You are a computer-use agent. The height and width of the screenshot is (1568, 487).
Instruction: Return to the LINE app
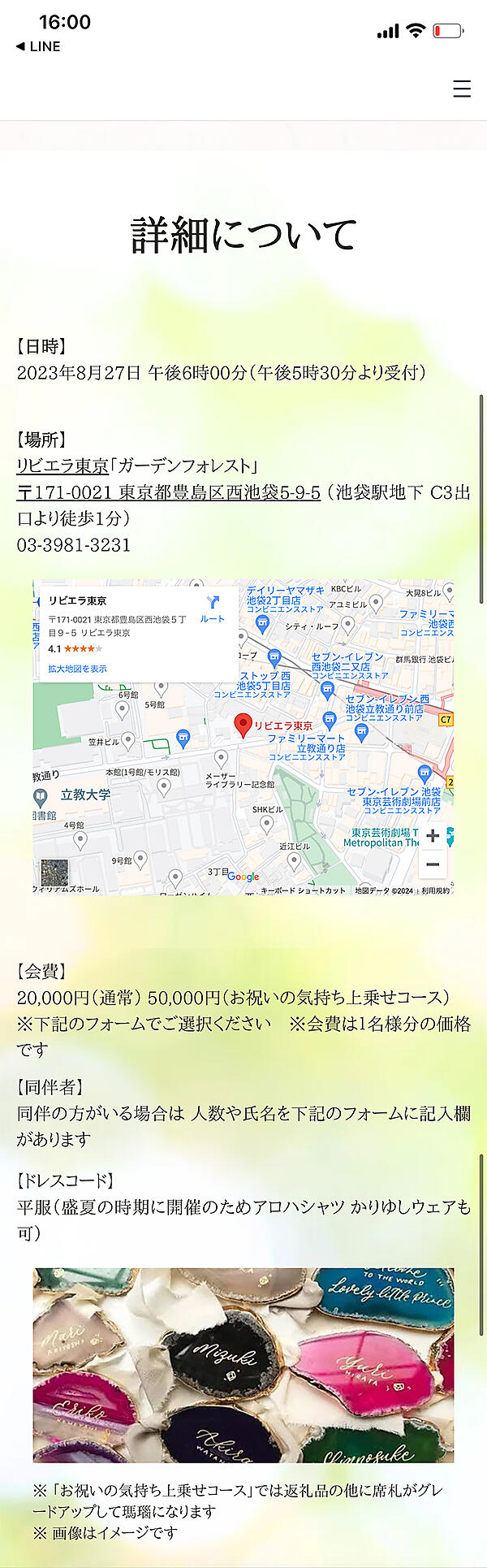click(x=38, y=46)
